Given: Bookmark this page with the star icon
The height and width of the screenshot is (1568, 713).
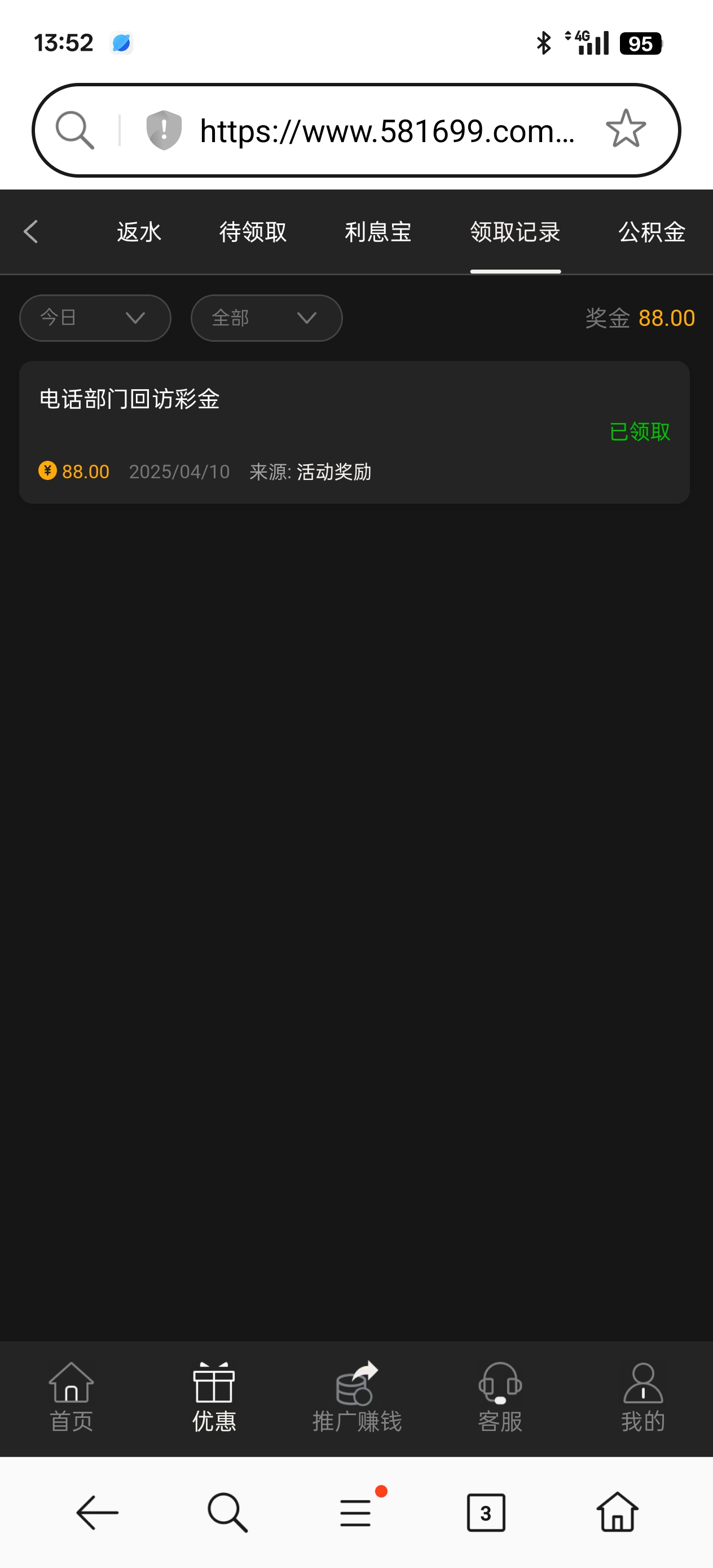Looking at the screenshot, I should pyautogui.click(x=626, y=129).
